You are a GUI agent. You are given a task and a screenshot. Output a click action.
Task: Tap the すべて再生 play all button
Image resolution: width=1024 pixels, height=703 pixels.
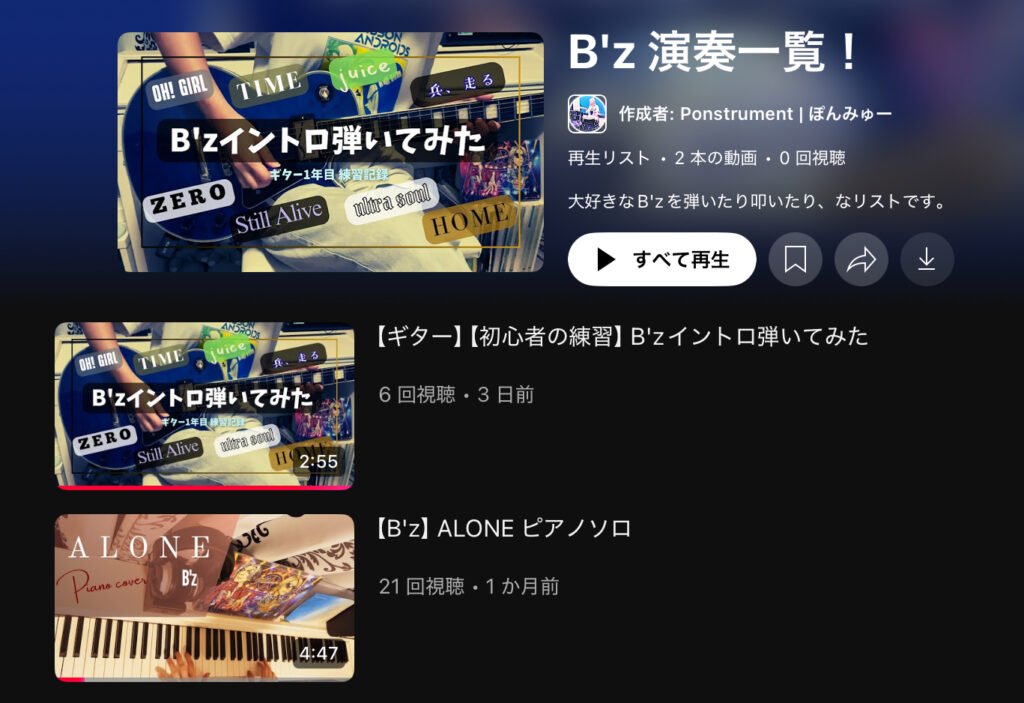[661, 260]
